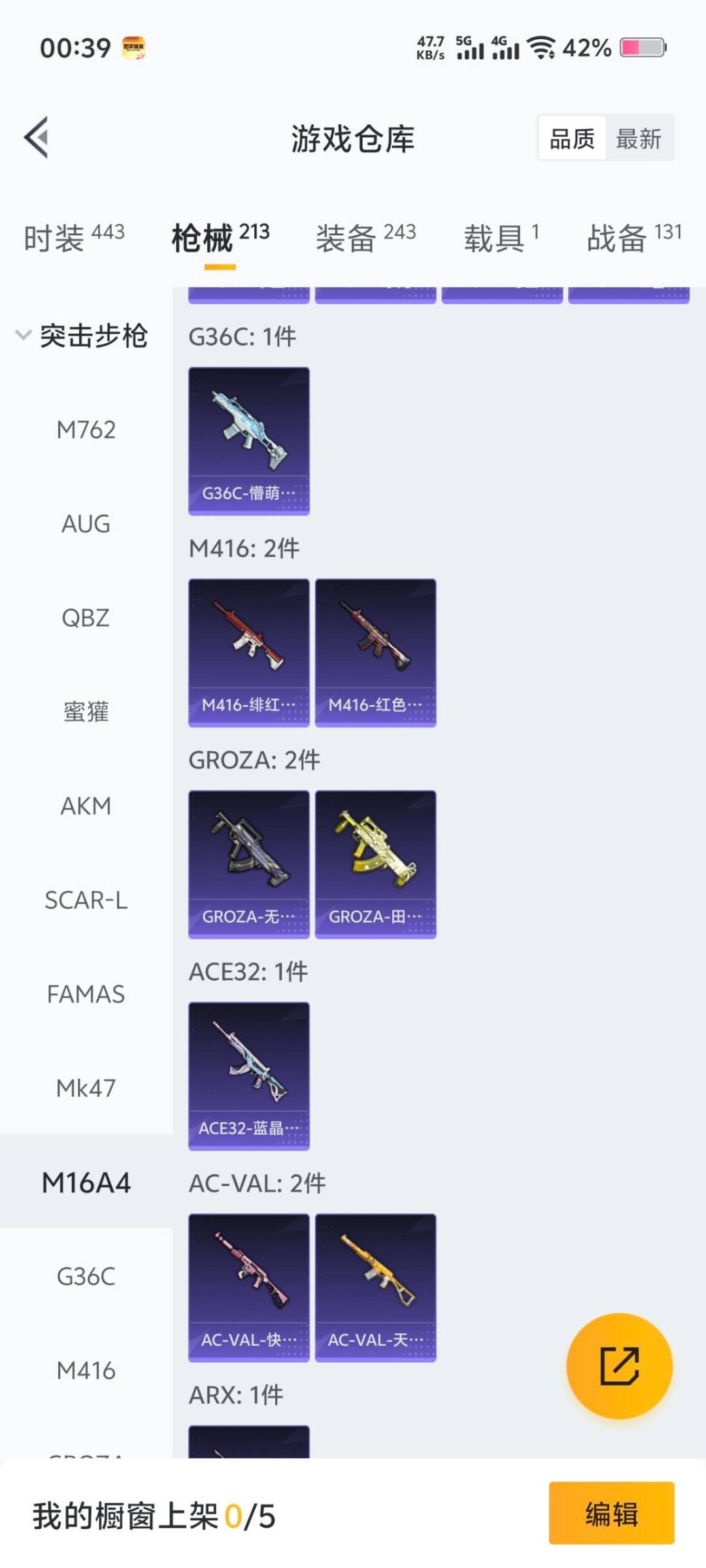Switch to the 装备 tab

pos(365,238)
